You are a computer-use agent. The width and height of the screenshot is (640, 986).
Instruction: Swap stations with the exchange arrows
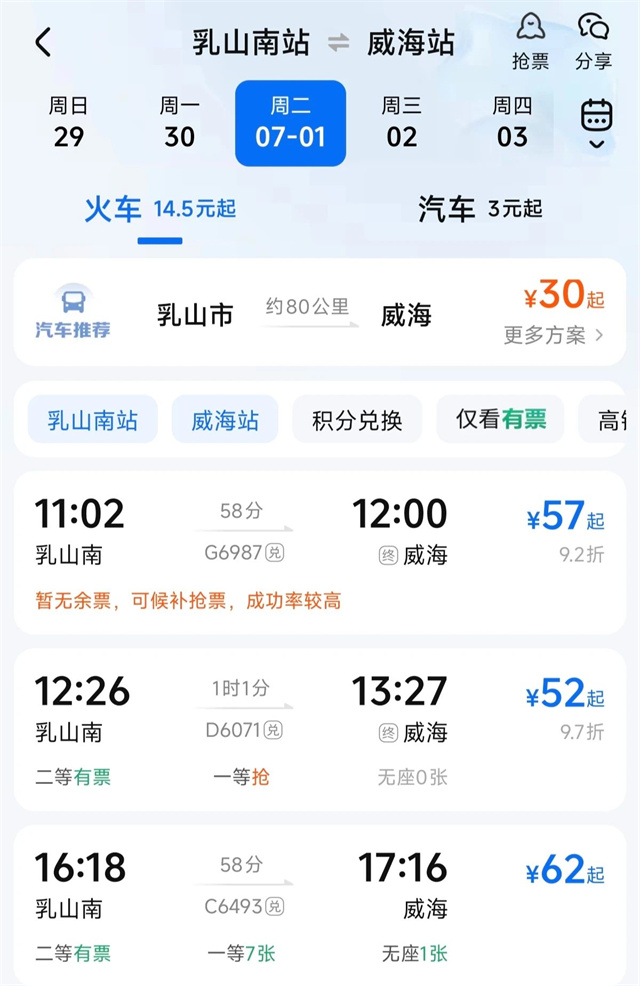click(x=339, y=44)
